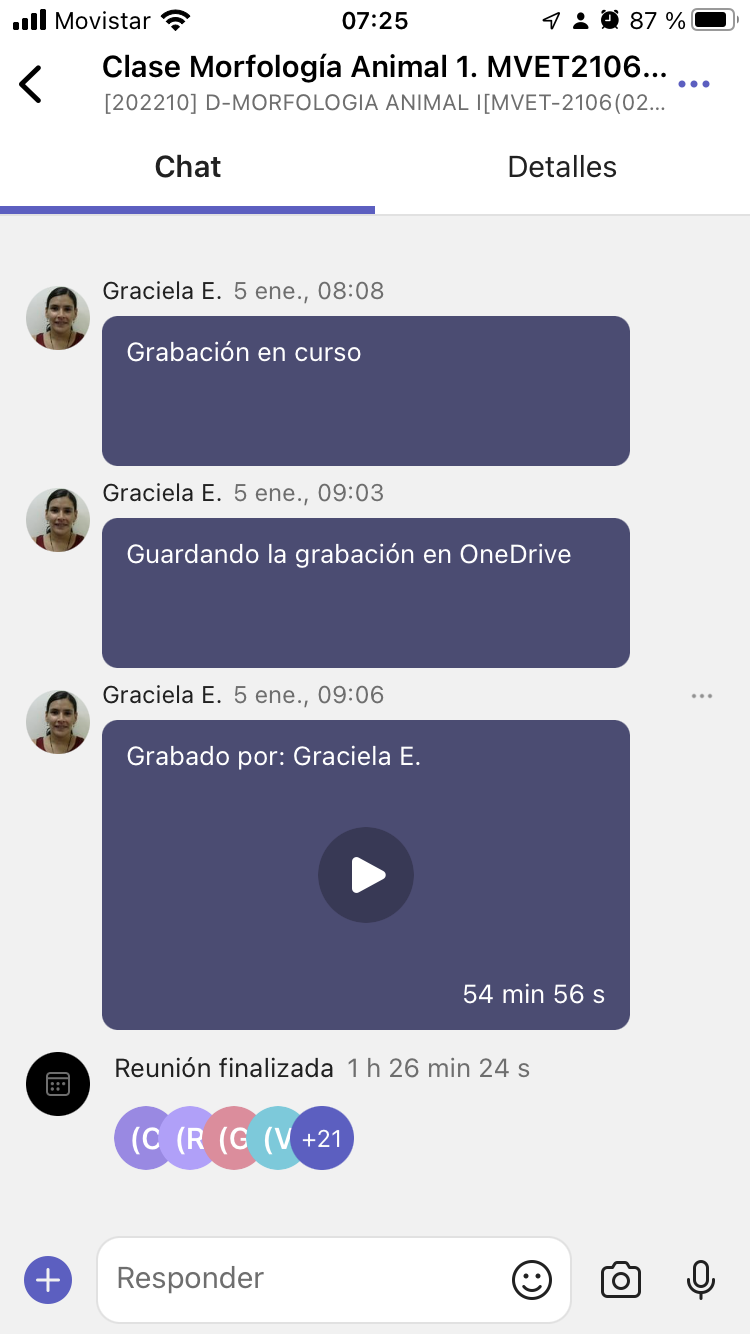Screen dimensions: 750x1334
Task: Open the camera to send a photo
Action: pyautogui.click(x=621, y=1279)
